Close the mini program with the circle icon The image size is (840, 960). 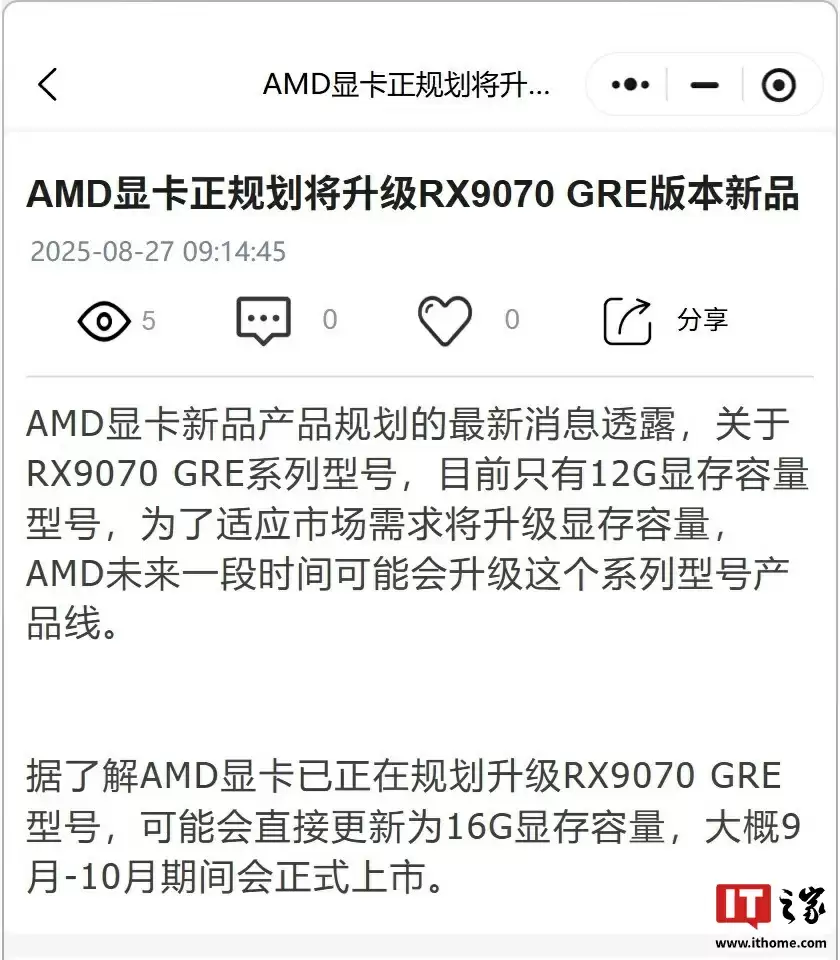point(778,85)
